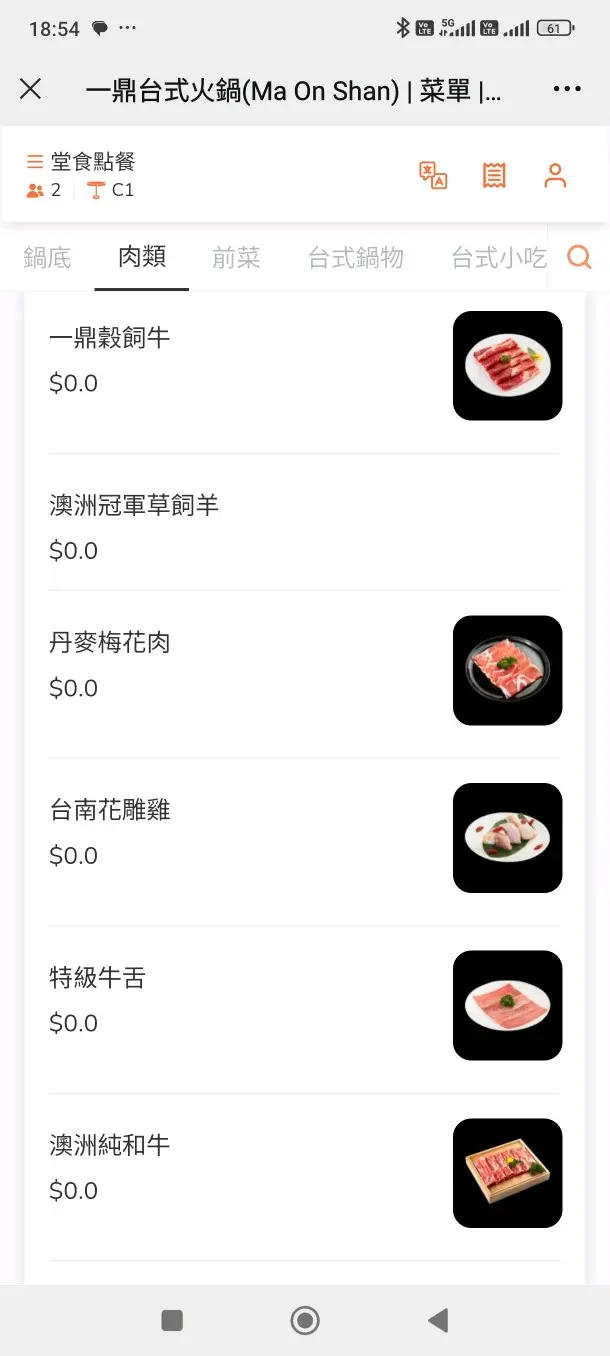Go back with system back button
Screen dimensions: 610x1356
pyautogui.click(x=438, y=1320)
